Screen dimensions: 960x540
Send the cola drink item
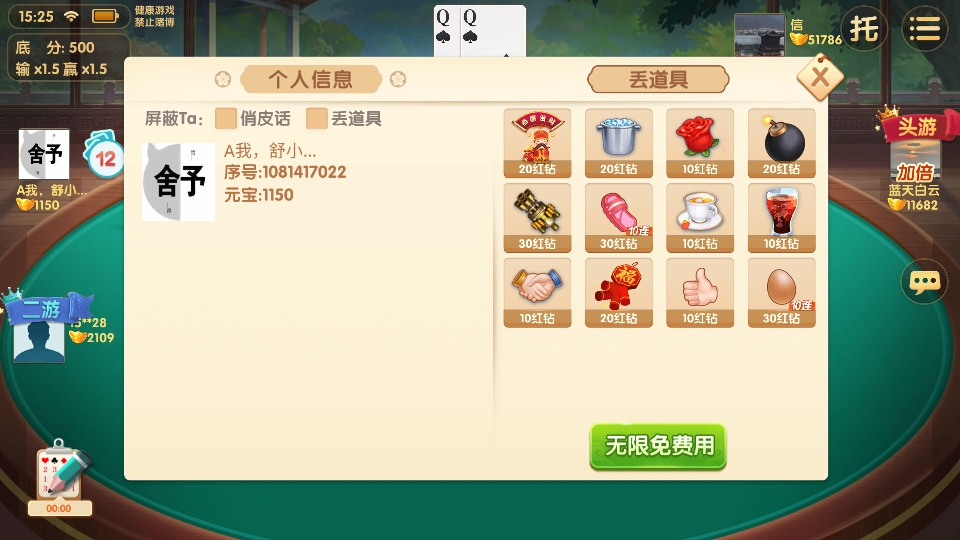[x=782, y=217]
